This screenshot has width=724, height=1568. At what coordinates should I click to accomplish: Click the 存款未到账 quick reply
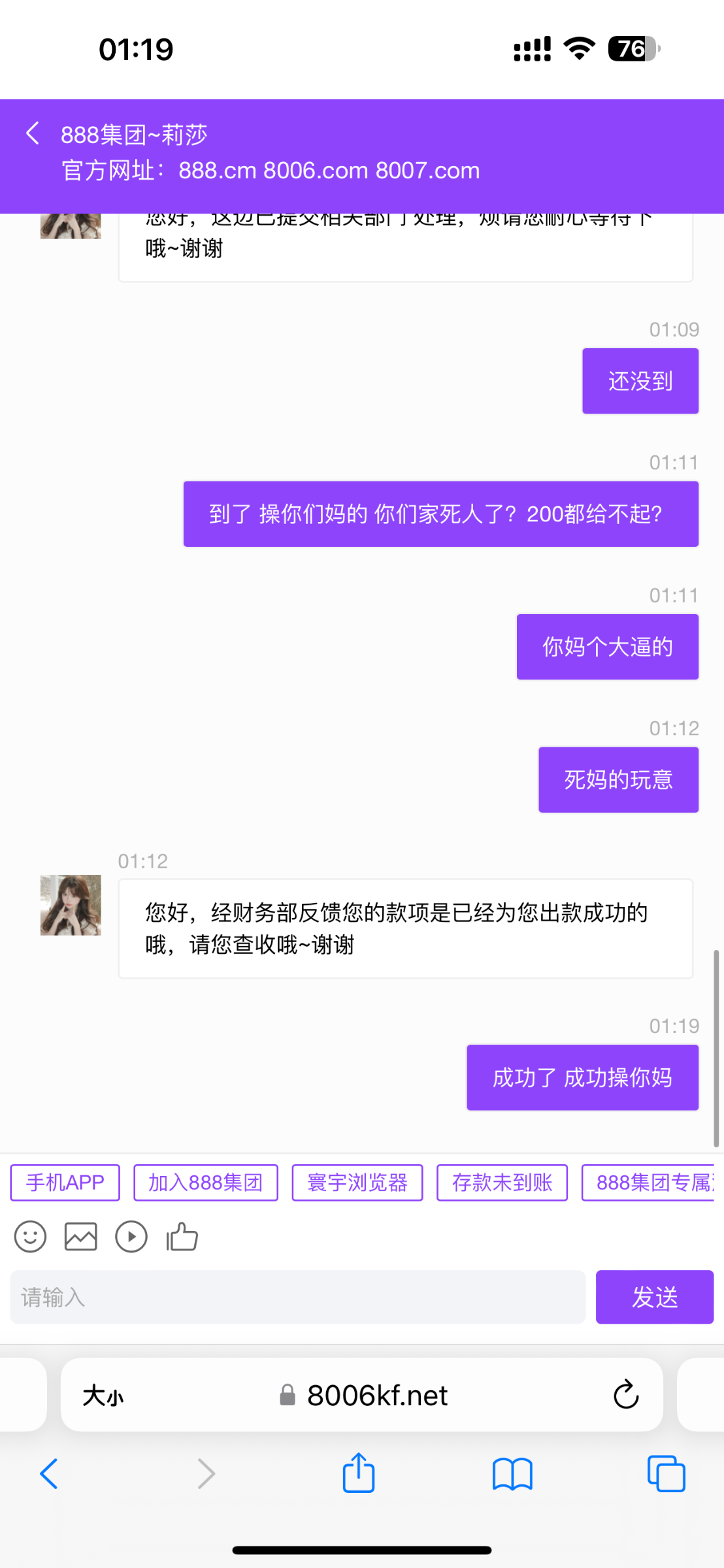pyautogui.click(x=502, y=1182)
